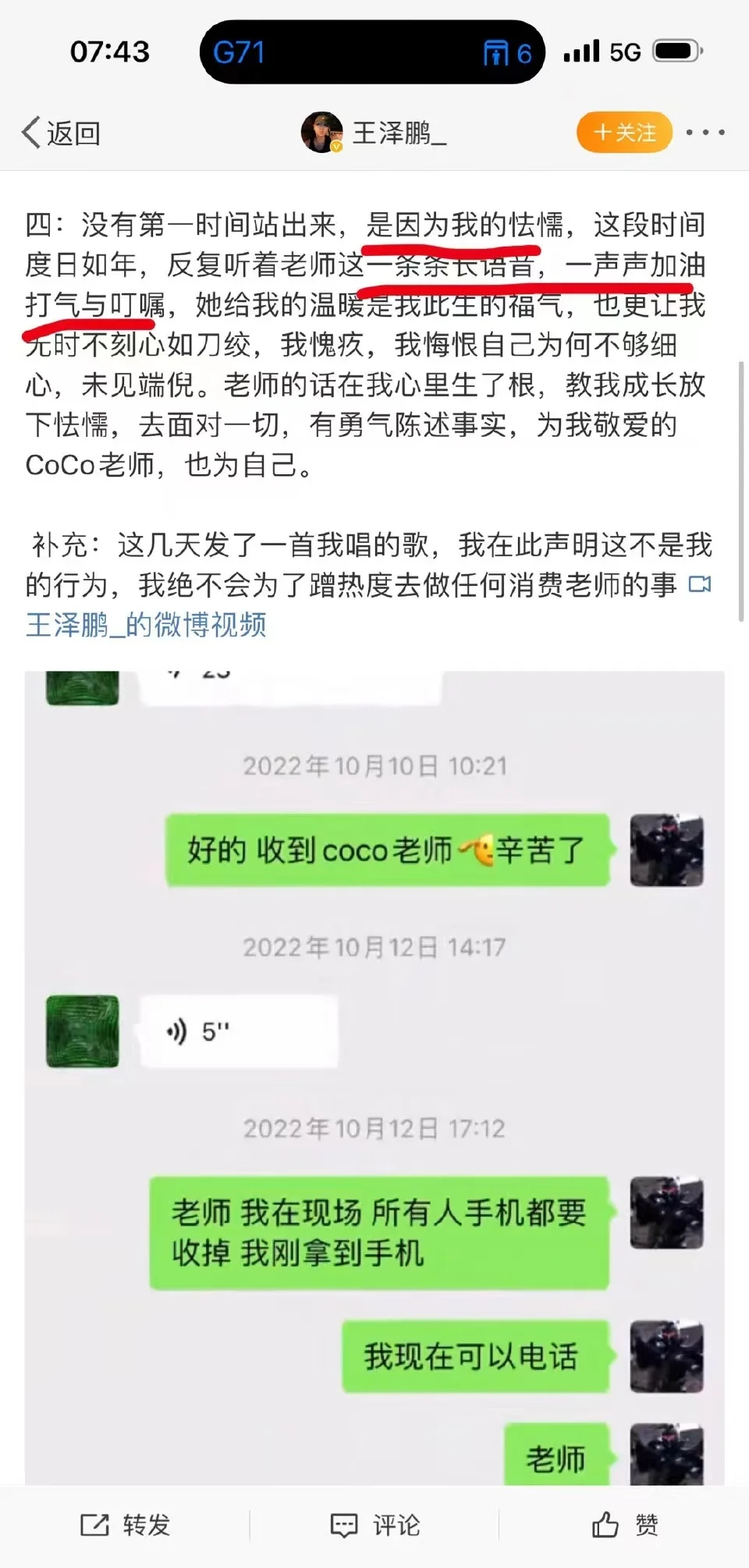Open comments with the 评论 button
The image size is (749, 1568).
coord(374,1524)
